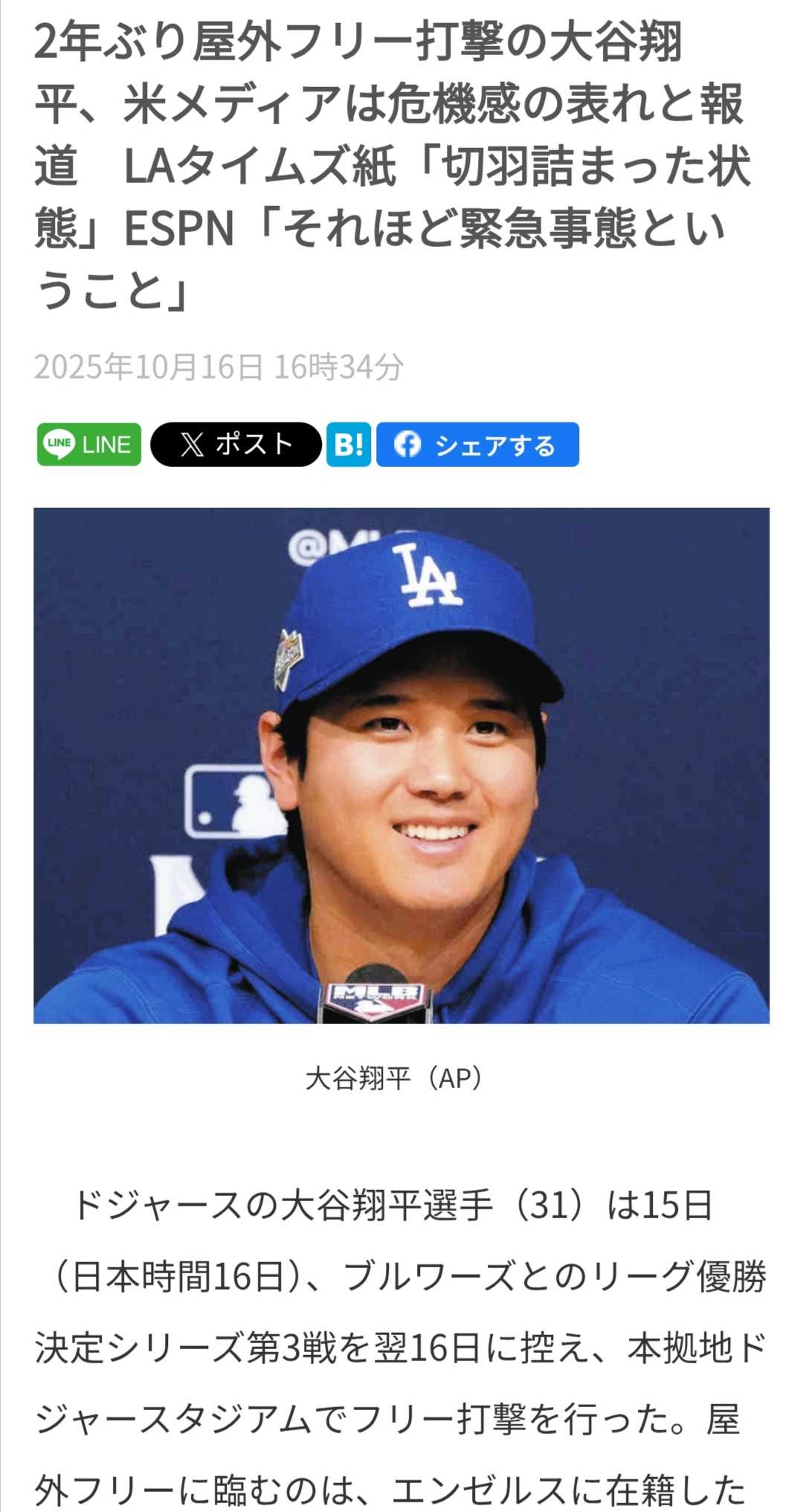Viewport: 803px width, 1512px height.
Task: Post this article to X
Action: [236, 445]
